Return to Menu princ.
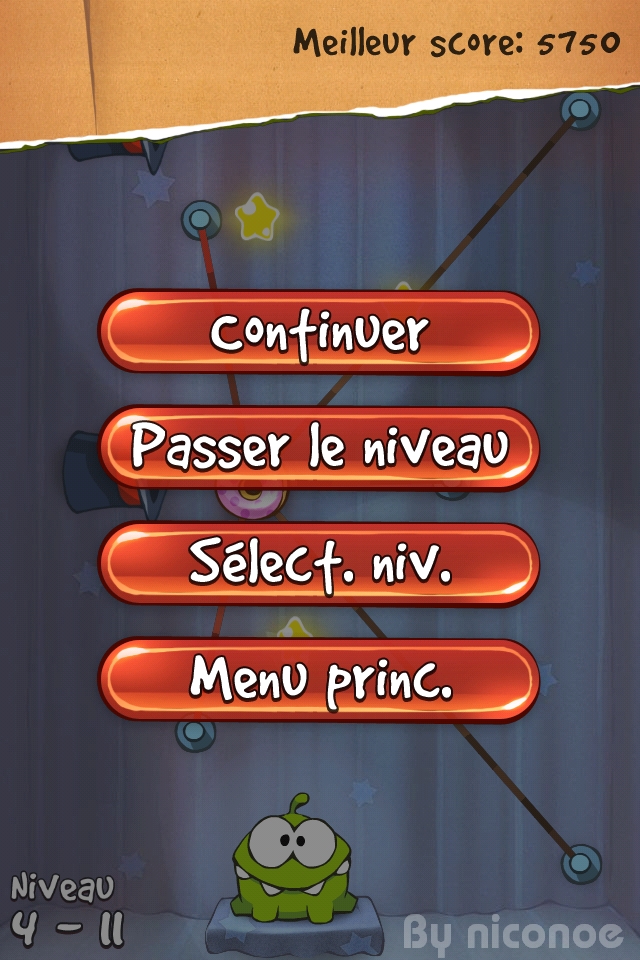The image size is (640, 960). (x=319, y=680)
